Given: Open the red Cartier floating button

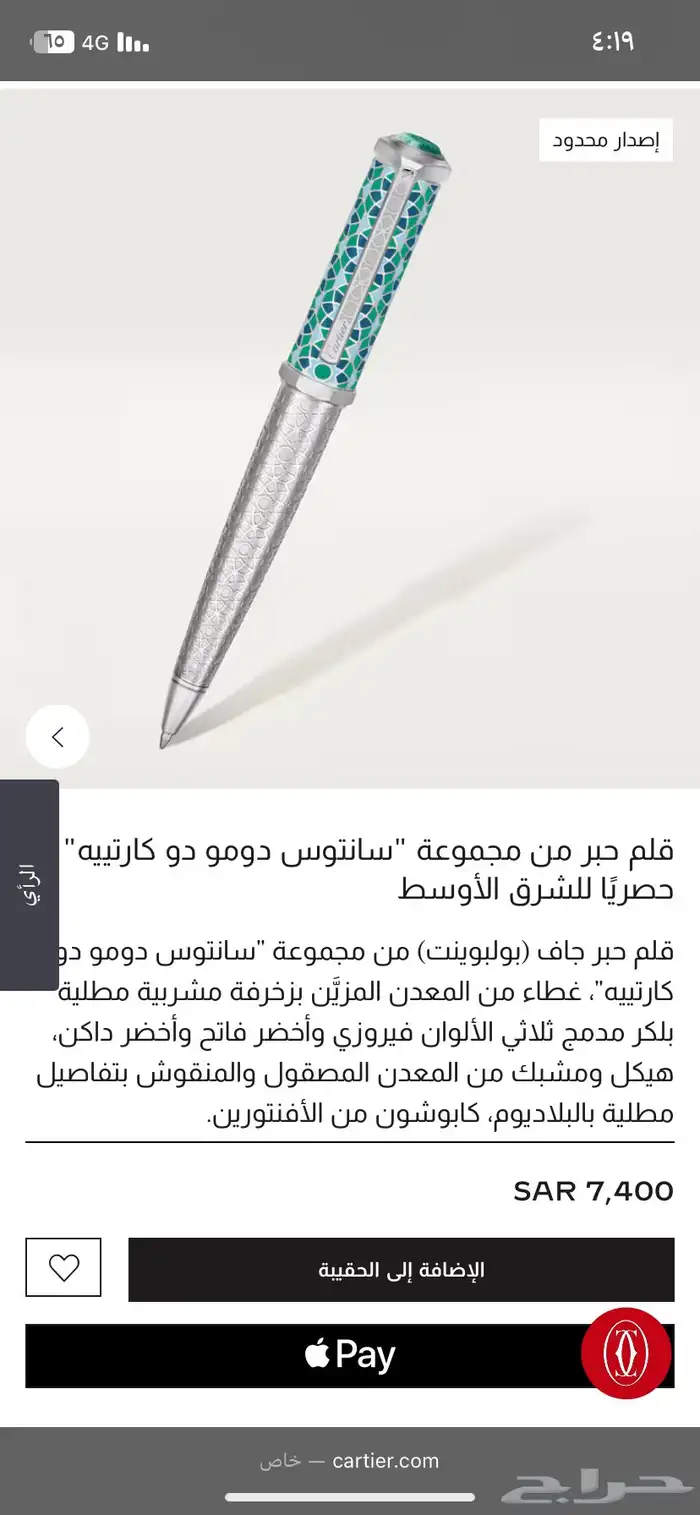Looking at the screenshot, I should tap(627, 1353).
